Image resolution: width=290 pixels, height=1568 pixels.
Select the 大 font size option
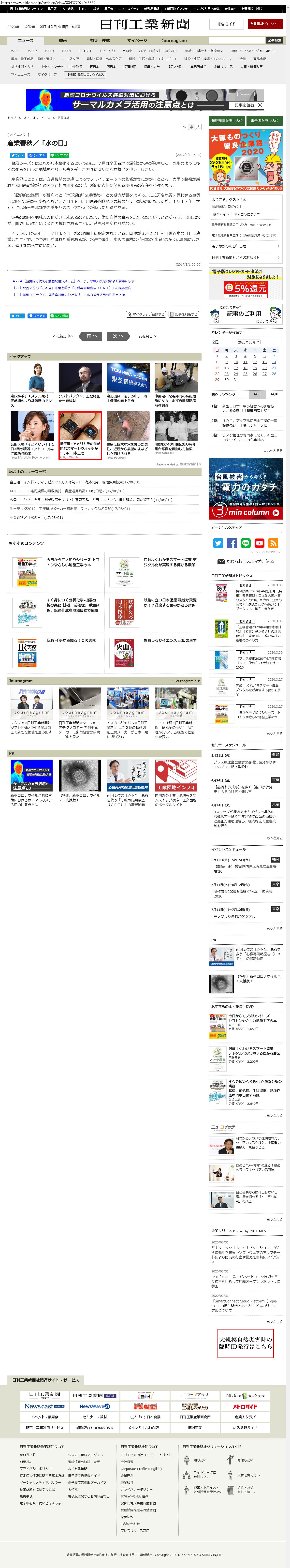point(198,127)
